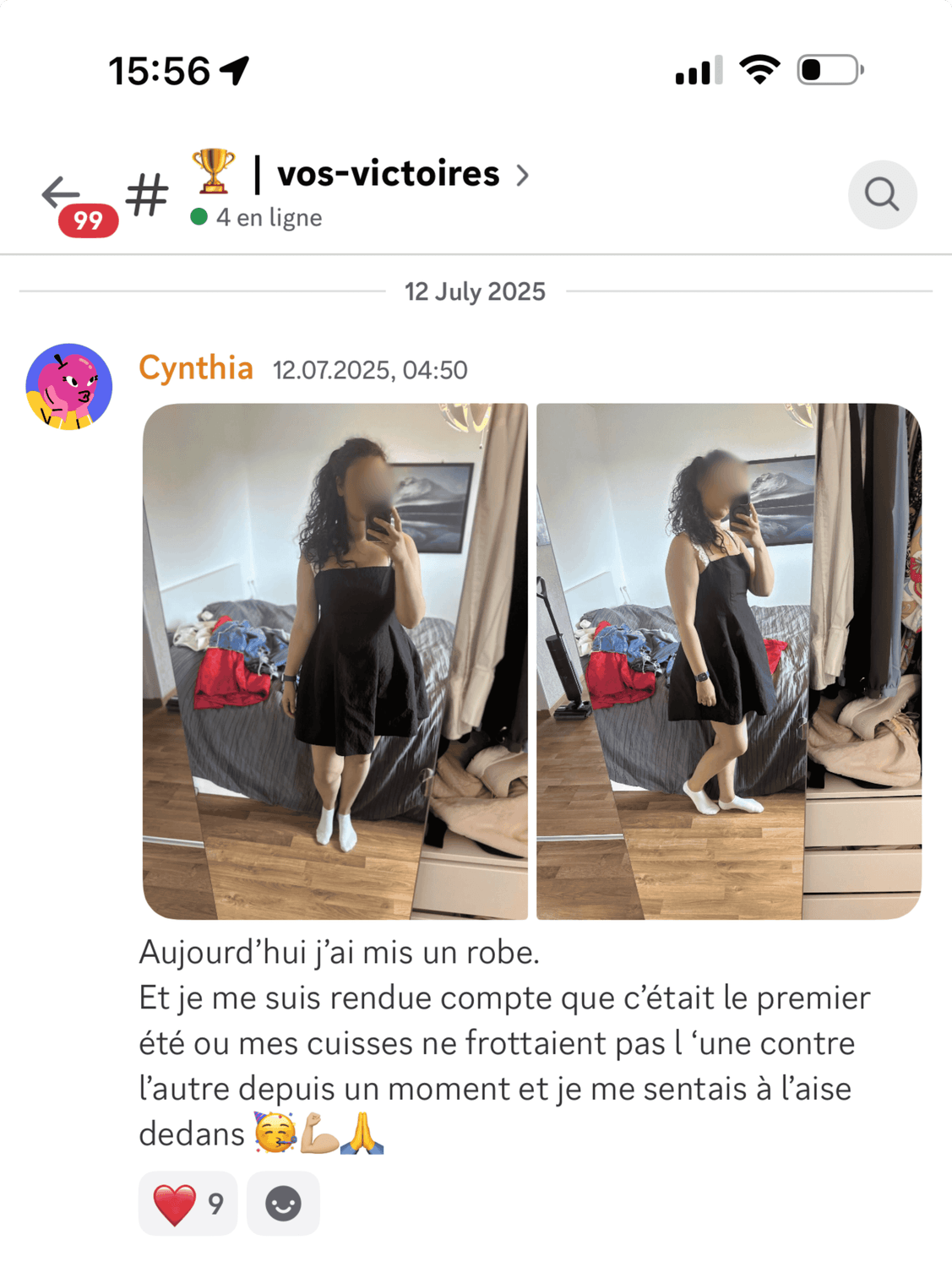
Task: Go back using the arrow with 99 badge
Action: pyautogui.click(x=63, y=194)
